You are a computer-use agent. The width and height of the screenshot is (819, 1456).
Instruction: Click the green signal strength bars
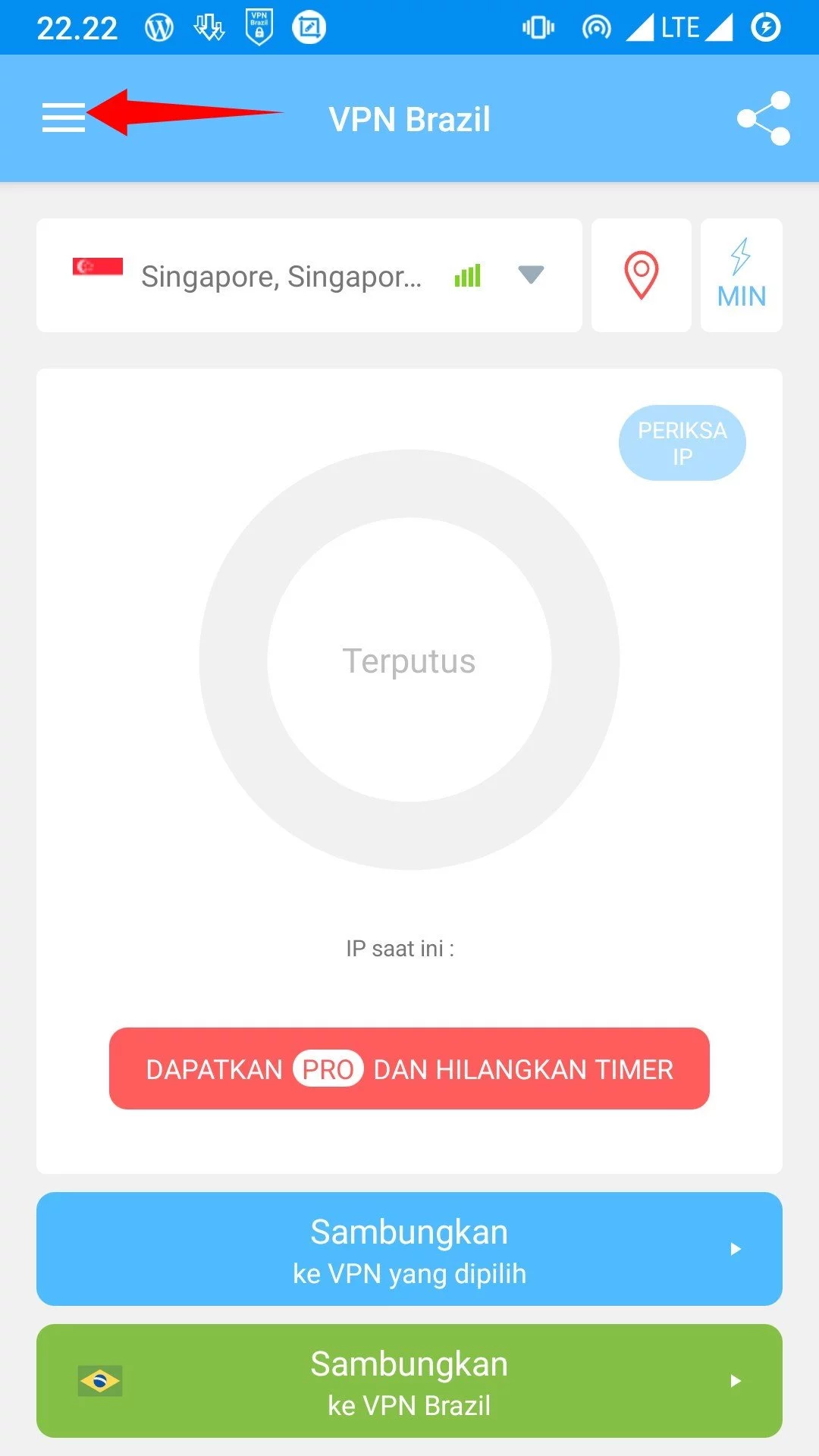click(467, 276)
